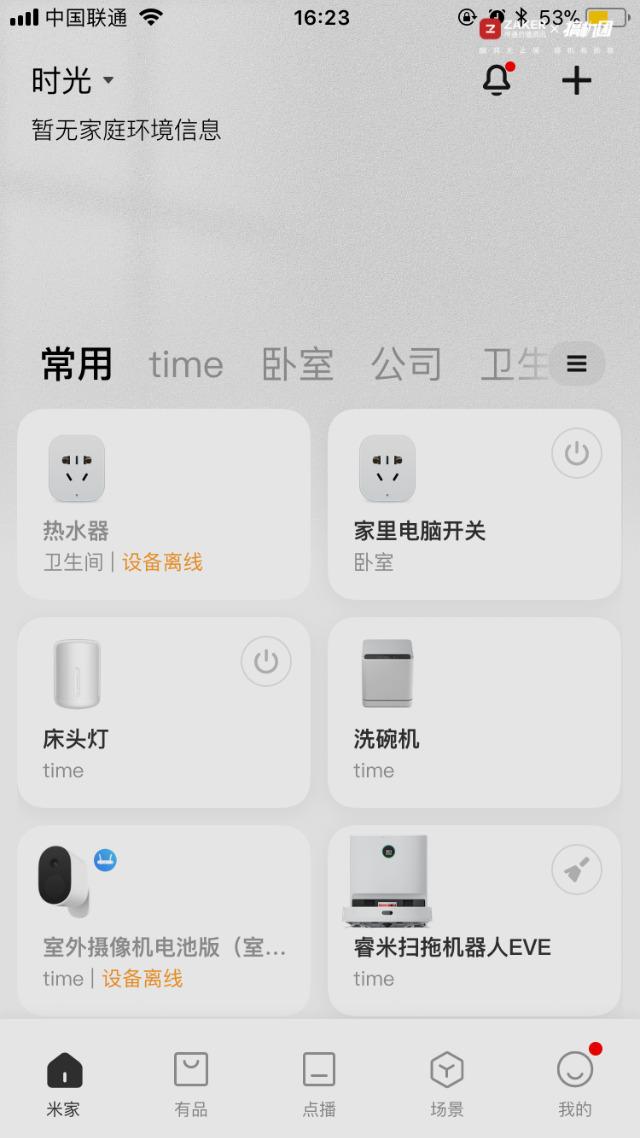Select the 常用 tab
This screenshot has width=640, height=1138.
(77, 365)
